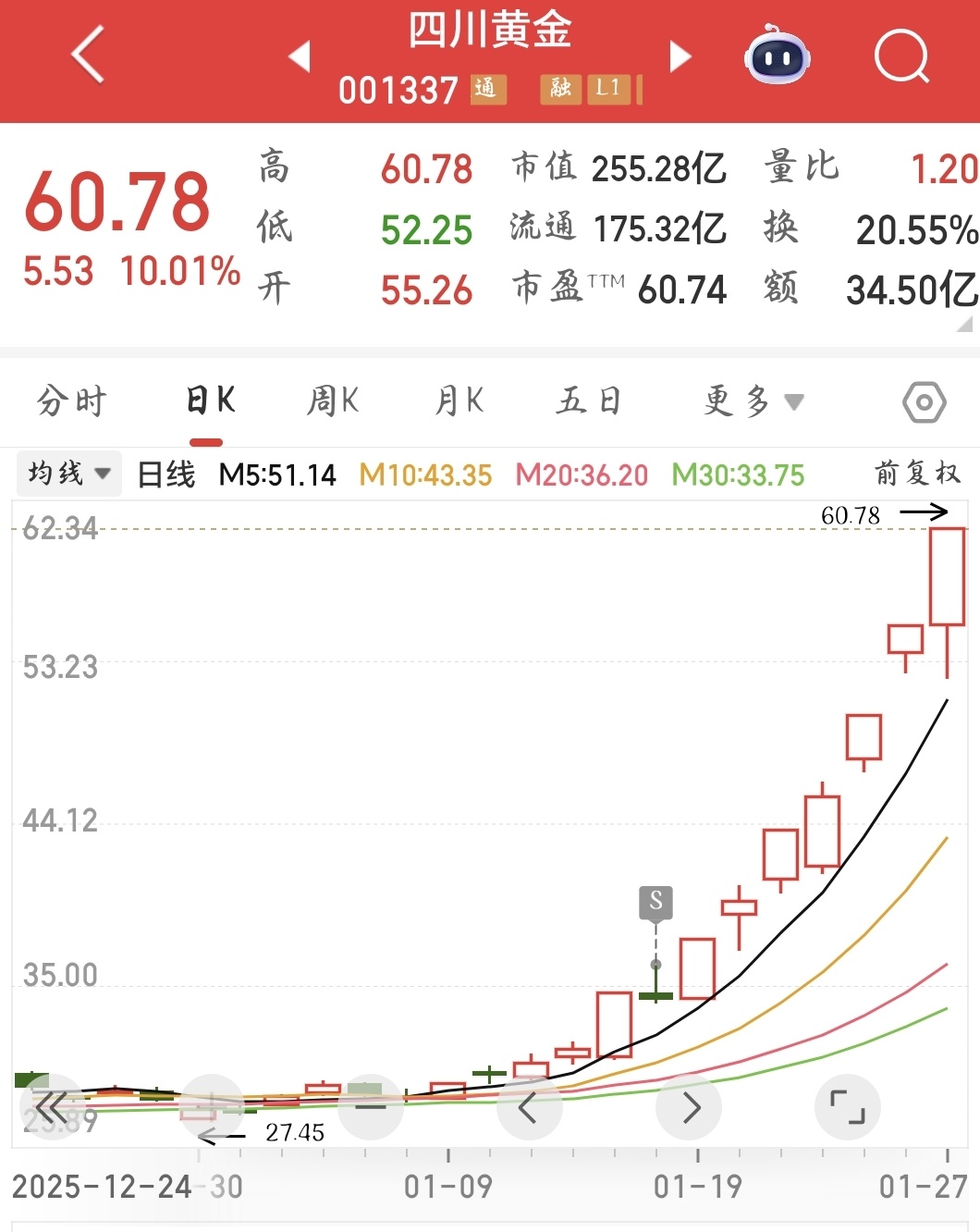Image resolution: width=980 pixels, height=1232 pixels.
Task: Open the robot AI assistant
Action: (x=778, y=55)
